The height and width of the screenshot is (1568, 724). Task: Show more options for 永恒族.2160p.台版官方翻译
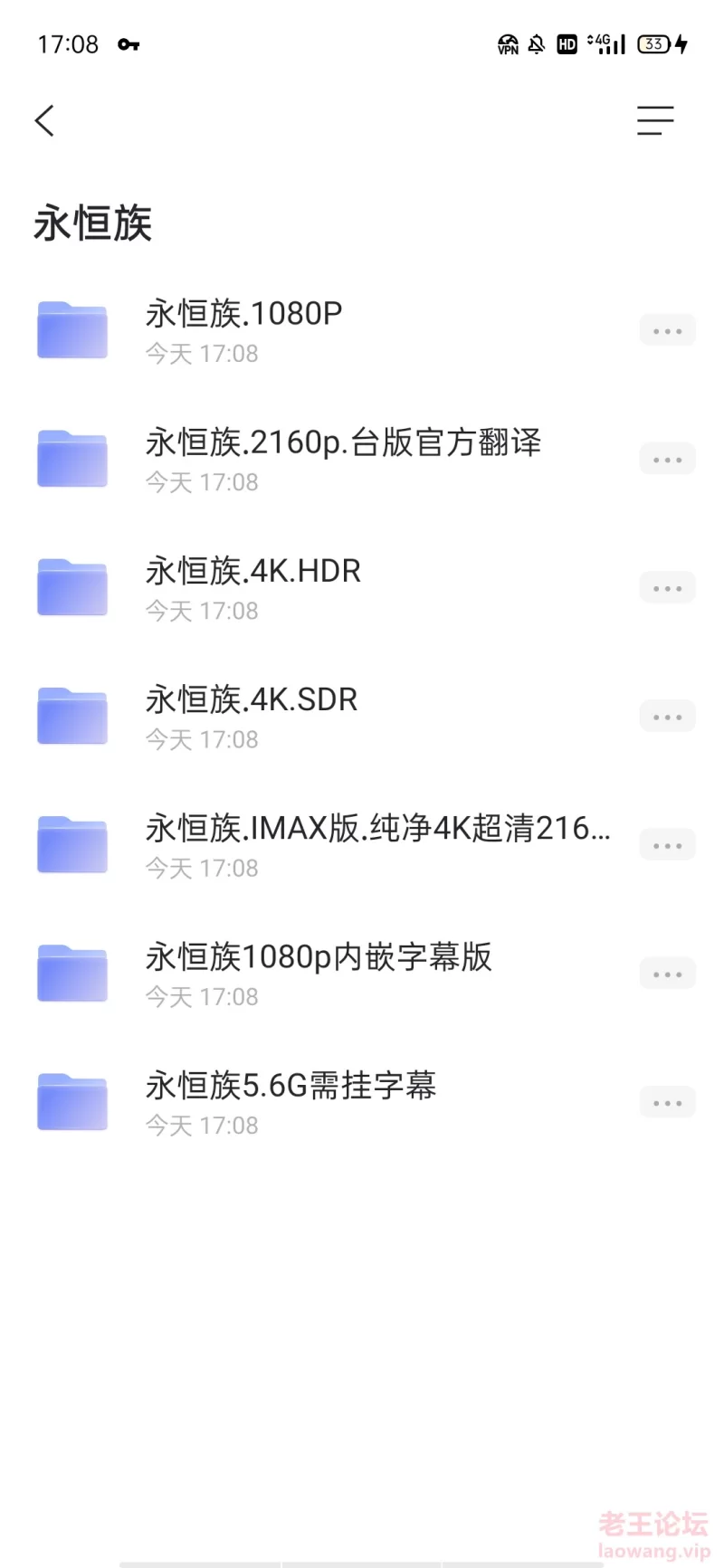coord(668,460)
